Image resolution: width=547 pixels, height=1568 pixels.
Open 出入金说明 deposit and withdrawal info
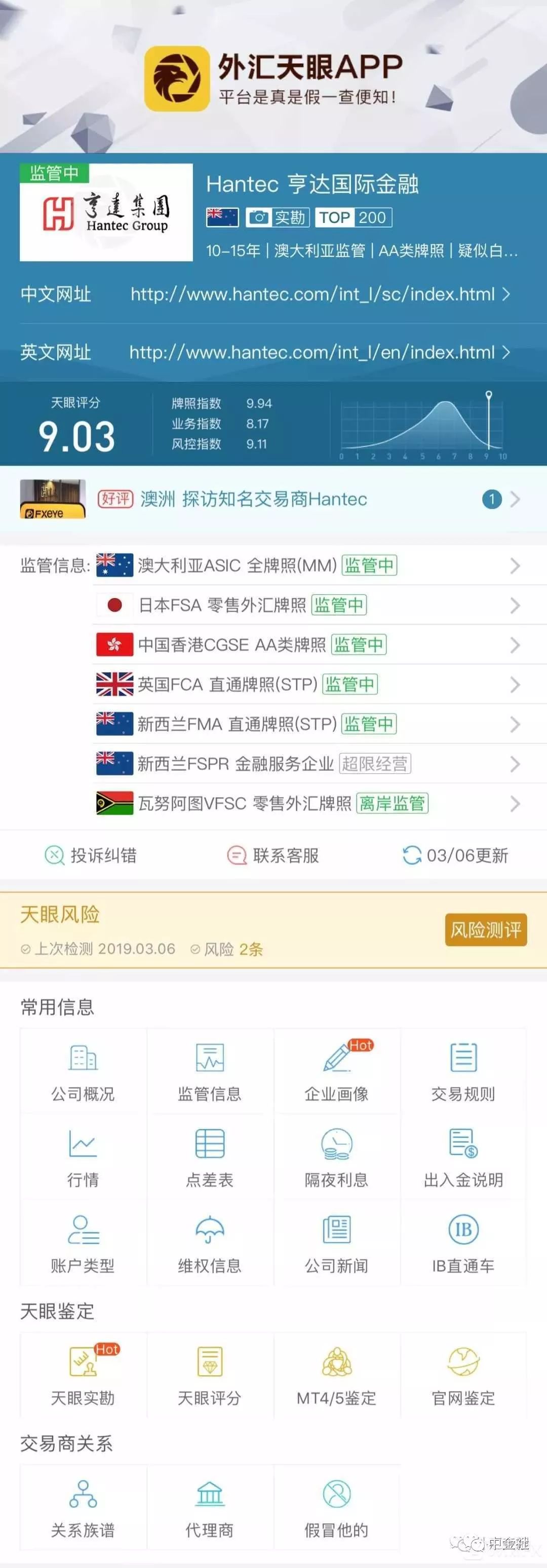coord(463,1158)
